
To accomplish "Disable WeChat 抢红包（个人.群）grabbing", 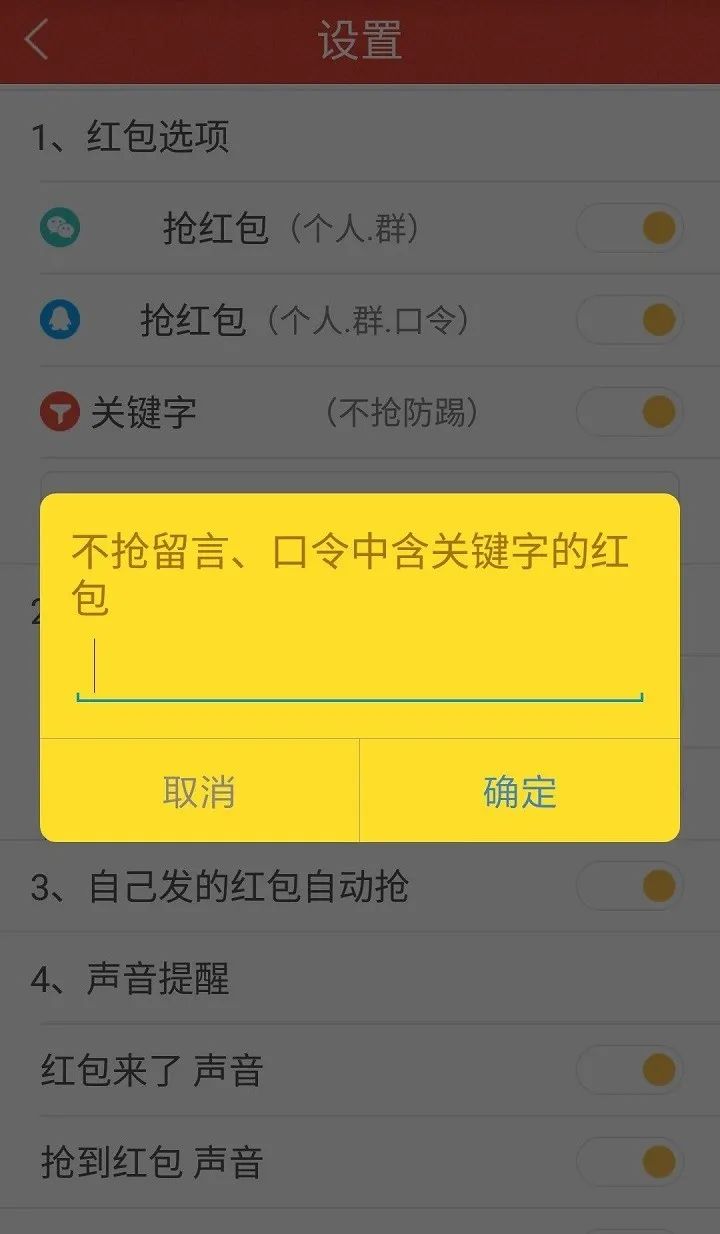I will [x=630, y=227].
